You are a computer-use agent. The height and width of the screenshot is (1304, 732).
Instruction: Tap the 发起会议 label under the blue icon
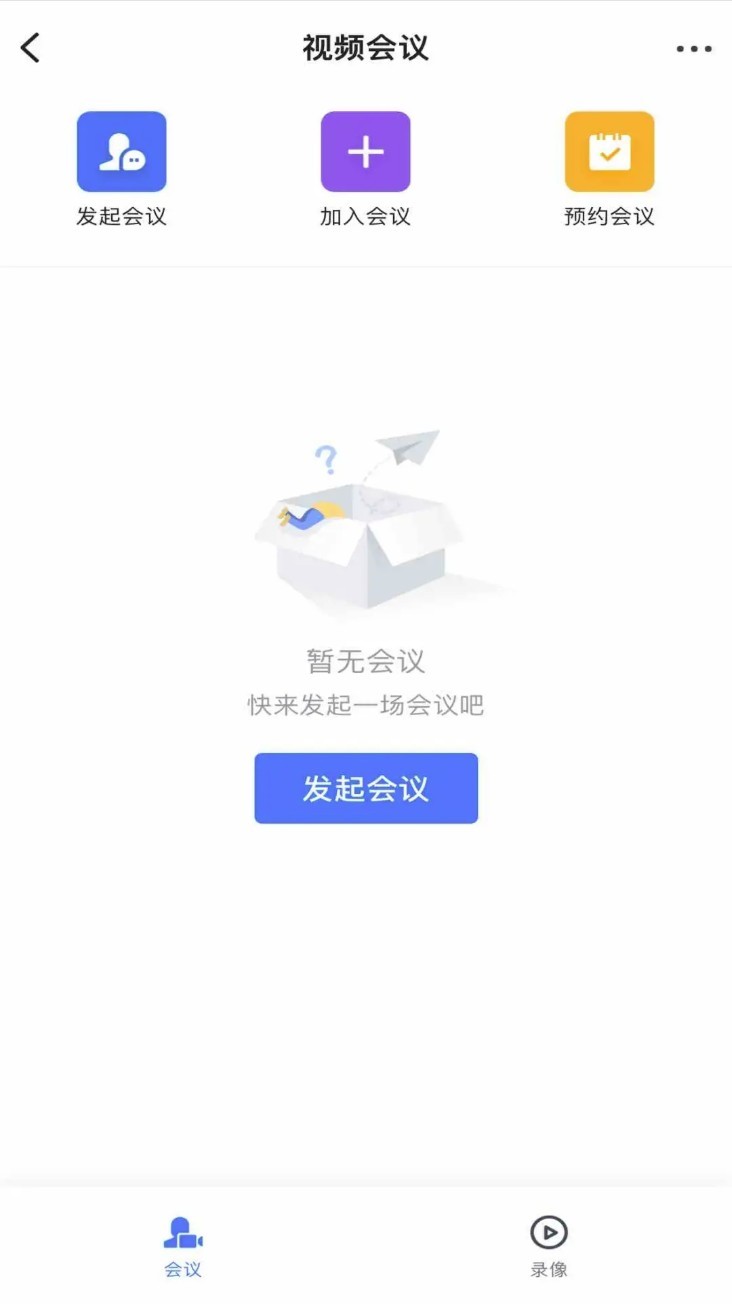122,216
